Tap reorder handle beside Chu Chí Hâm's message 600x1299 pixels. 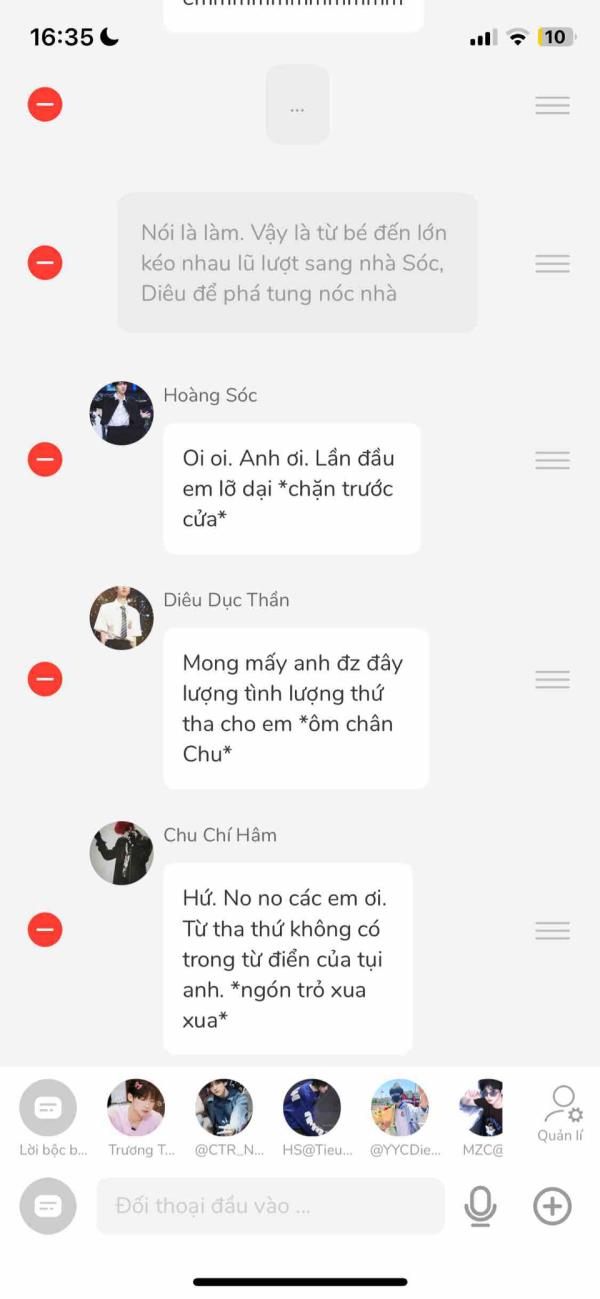(552, 930)
